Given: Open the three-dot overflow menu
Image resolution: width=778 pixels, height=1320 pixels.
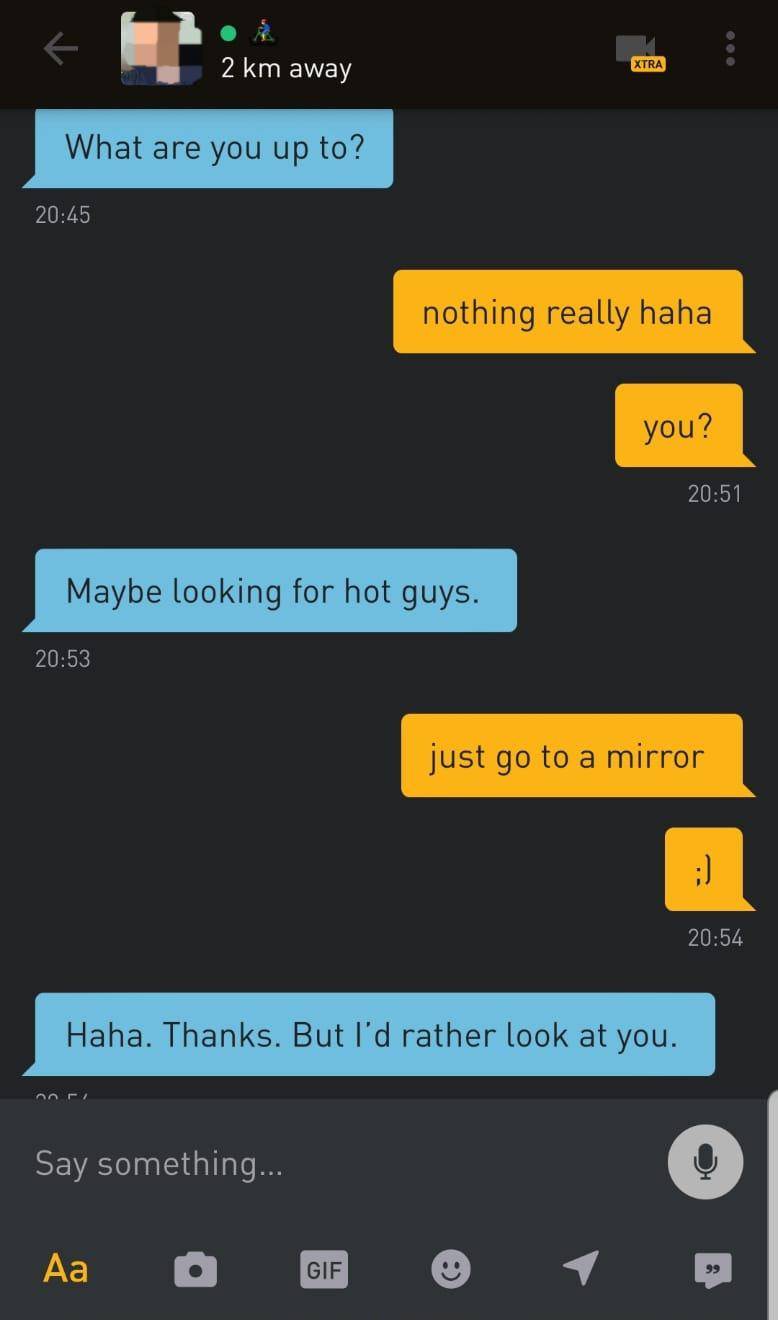Looking at the screenshot, I should pyautogui.click(x=730, y=48).
